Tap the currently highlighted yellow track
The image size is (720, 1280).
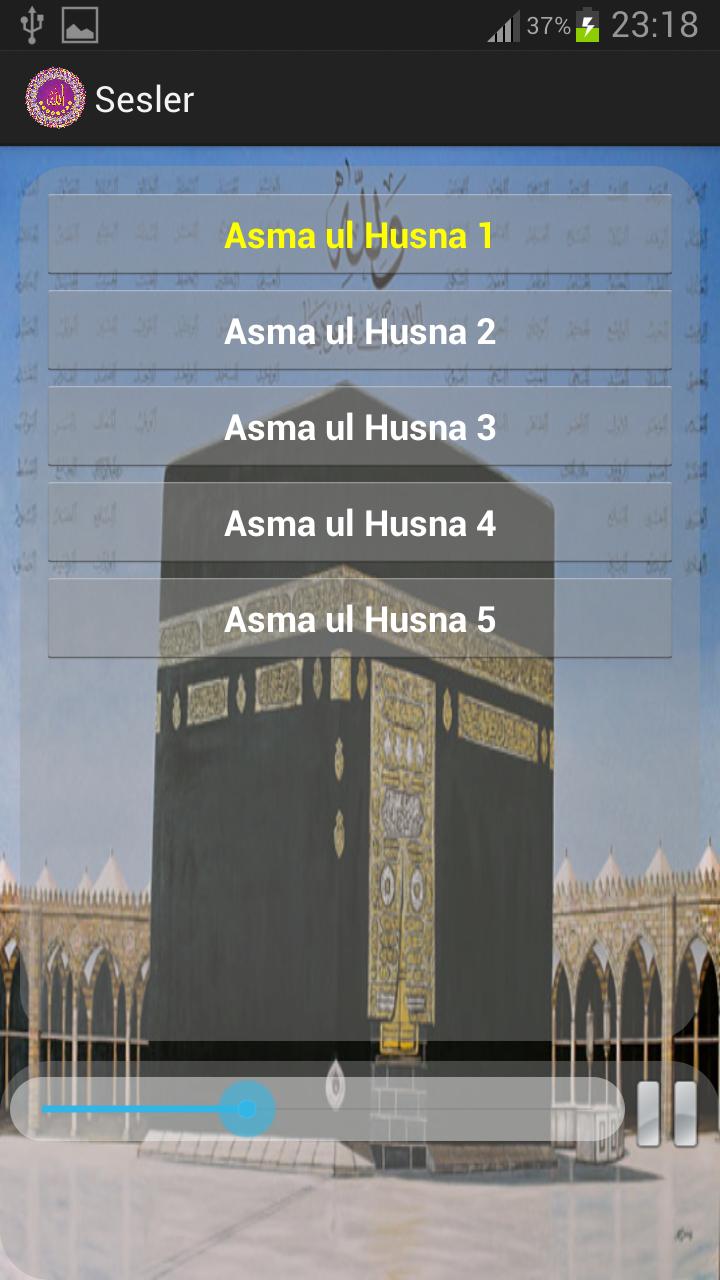click(360, 237)
